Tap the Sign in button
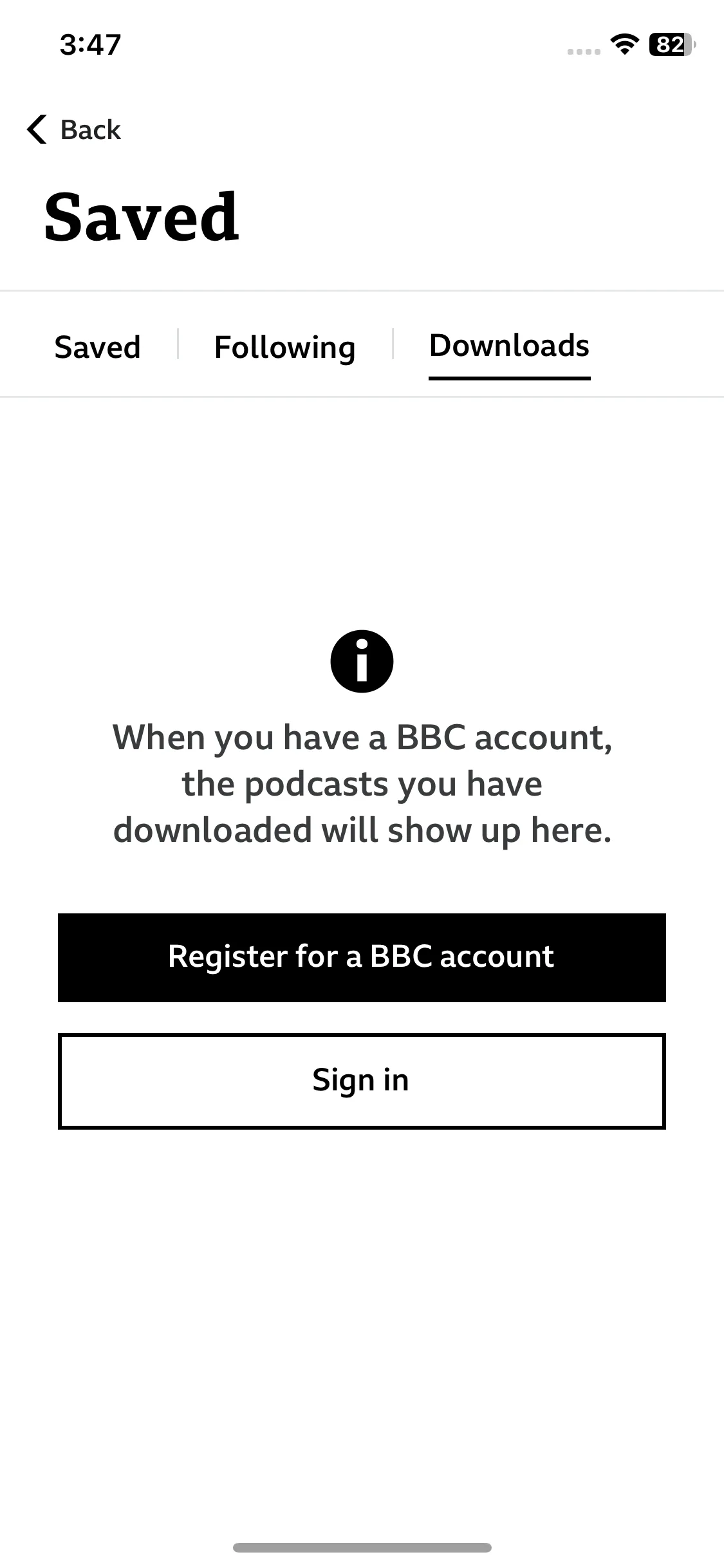 pos(362,1081)
